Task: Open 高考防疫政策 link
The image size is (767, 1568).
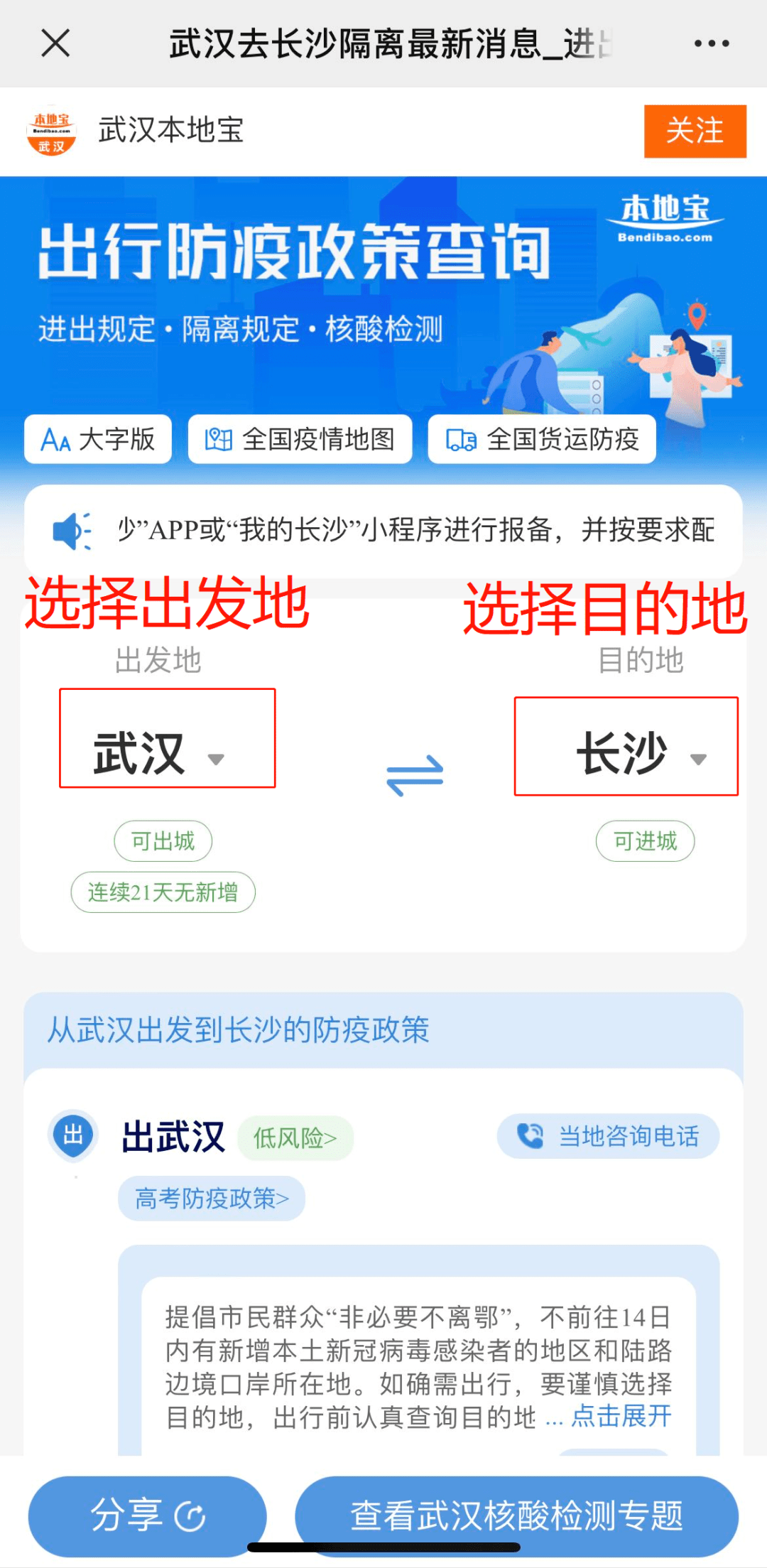Action: pos(212,1199)
